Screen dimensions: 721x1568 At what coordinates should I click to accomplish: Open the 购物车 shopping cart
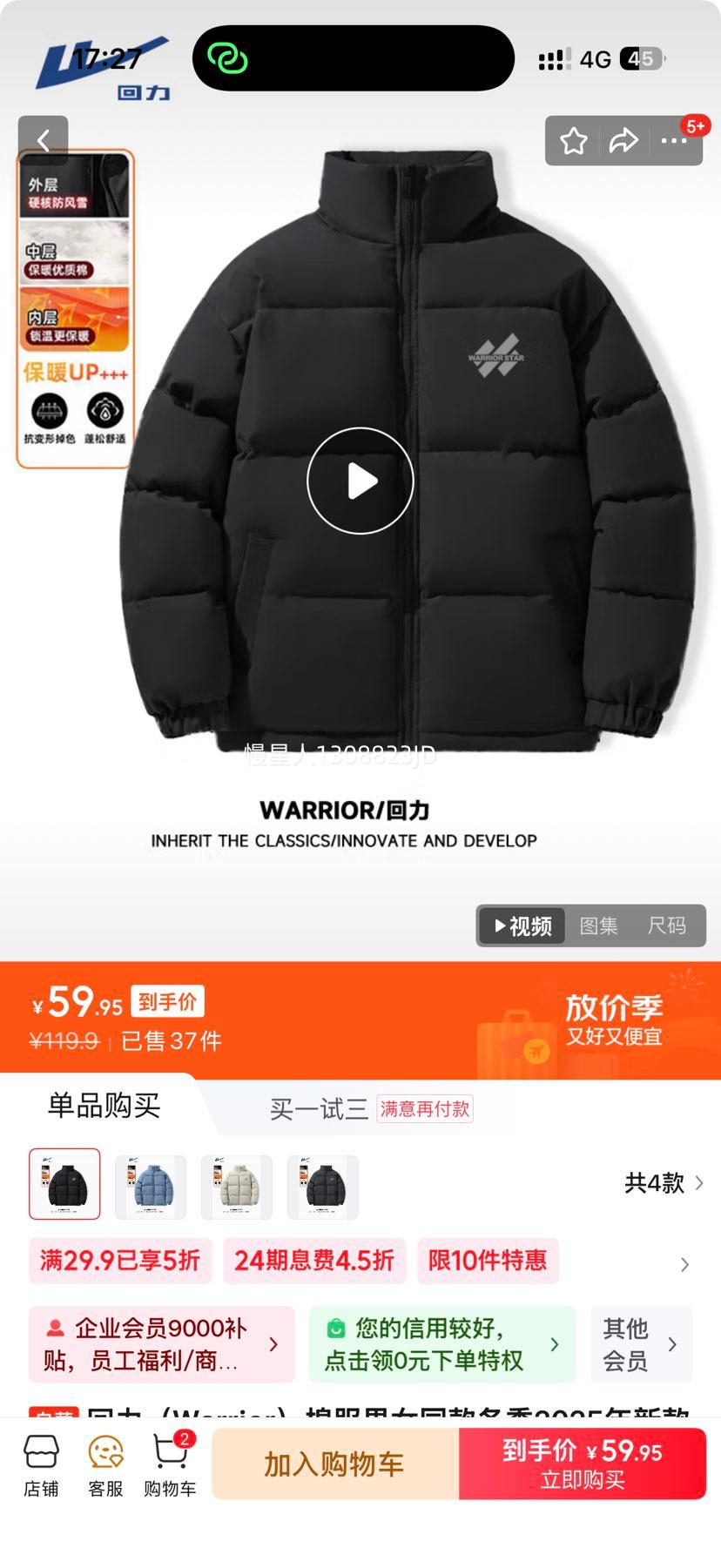pos(170,1466)
